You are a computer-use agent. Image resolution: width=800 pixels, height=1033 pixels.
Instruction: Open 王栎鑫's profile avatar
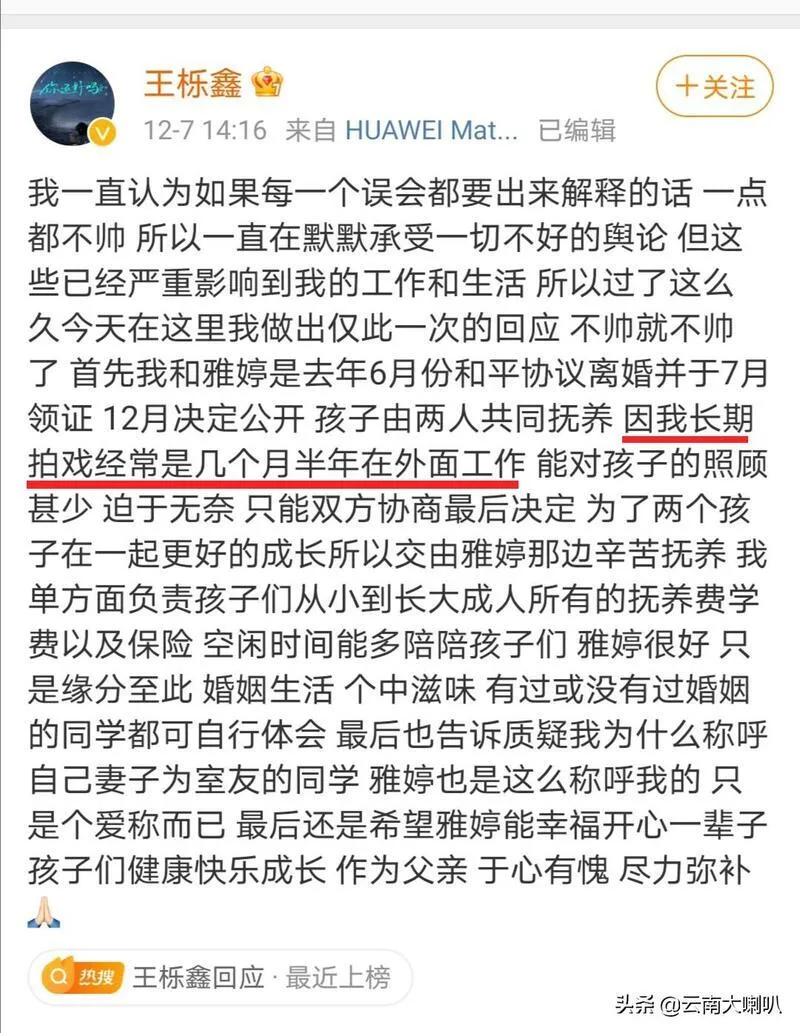[x=71, y=102]
